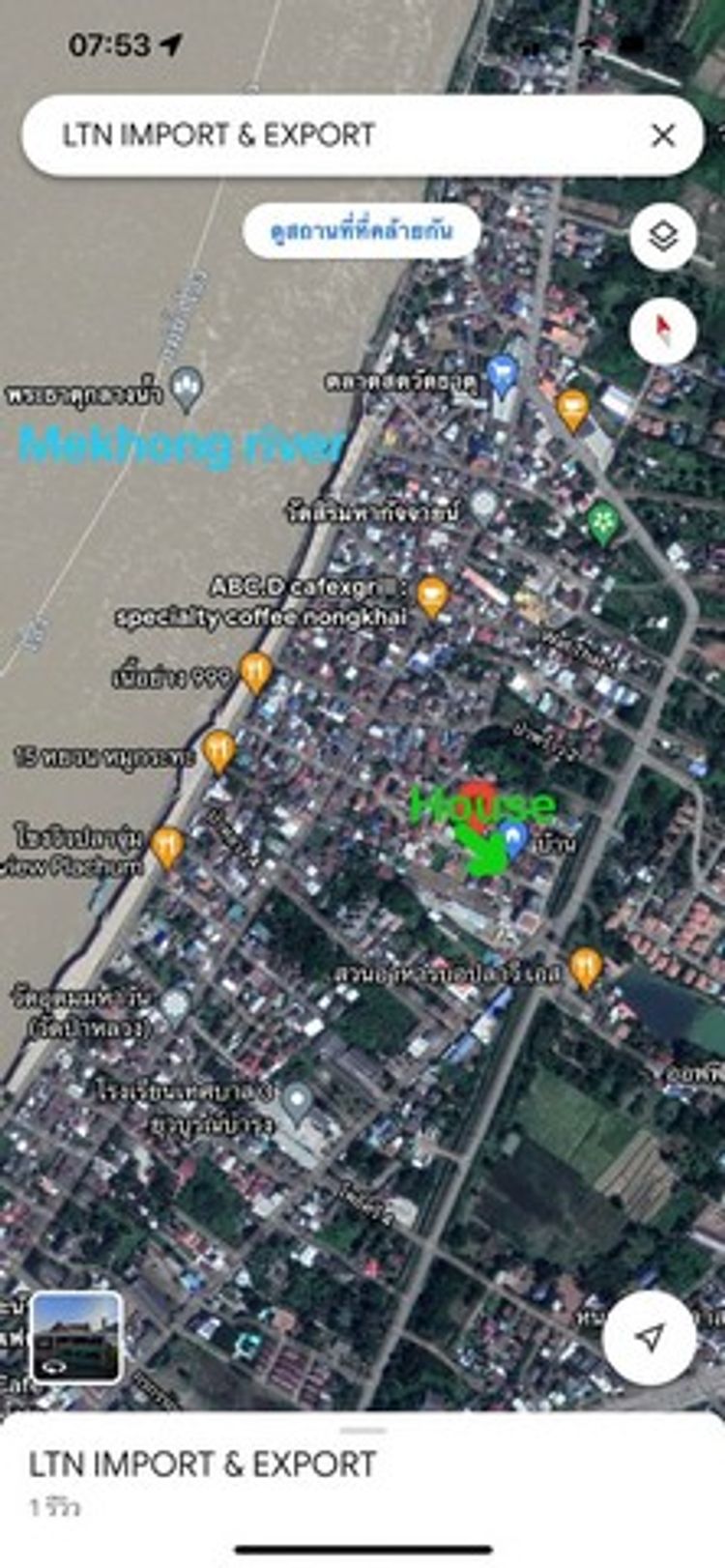Tap the เนื้อย่าง 999 restaurant pin
This screenshot has height=1568, width=725.
(255, 672)
